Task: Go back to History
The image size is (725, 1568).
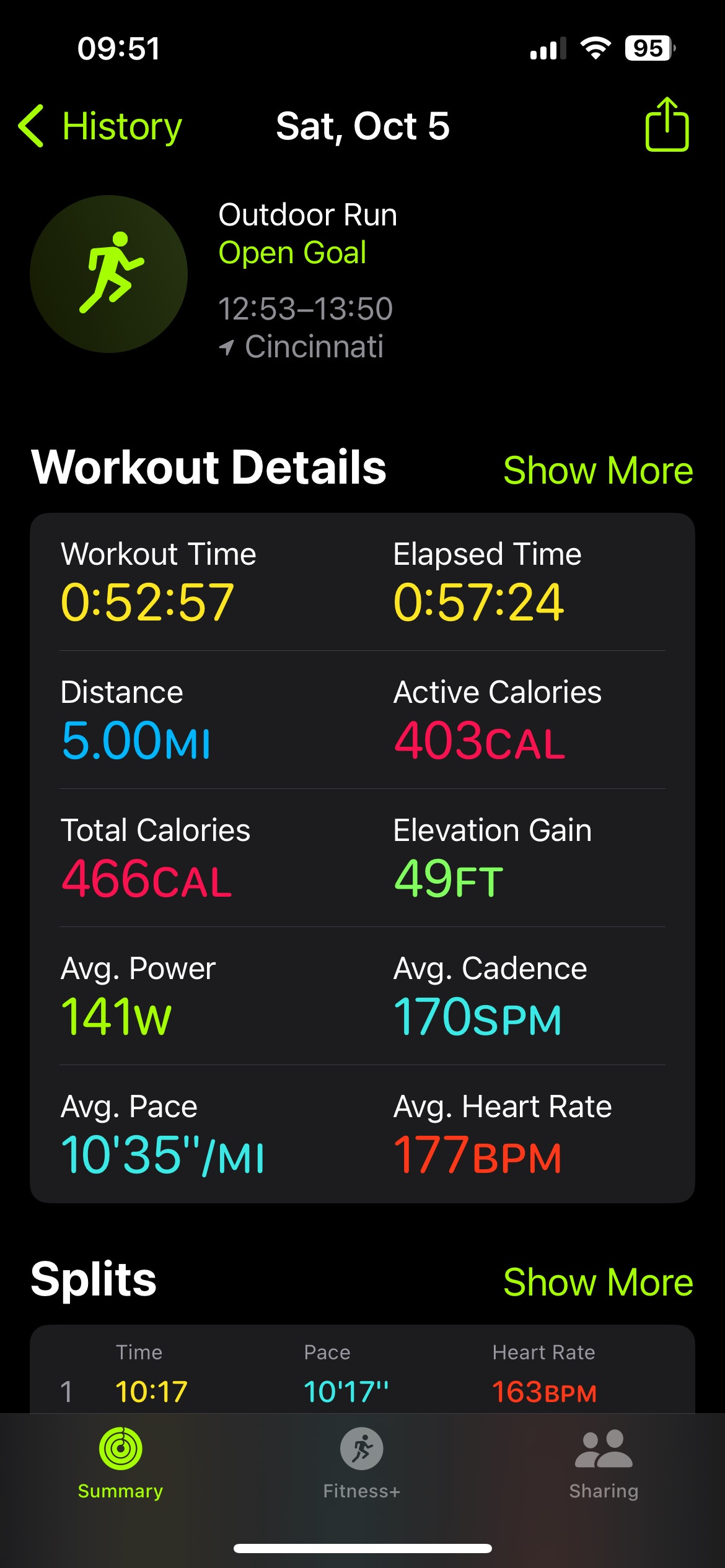Action: tap(100, 126)
